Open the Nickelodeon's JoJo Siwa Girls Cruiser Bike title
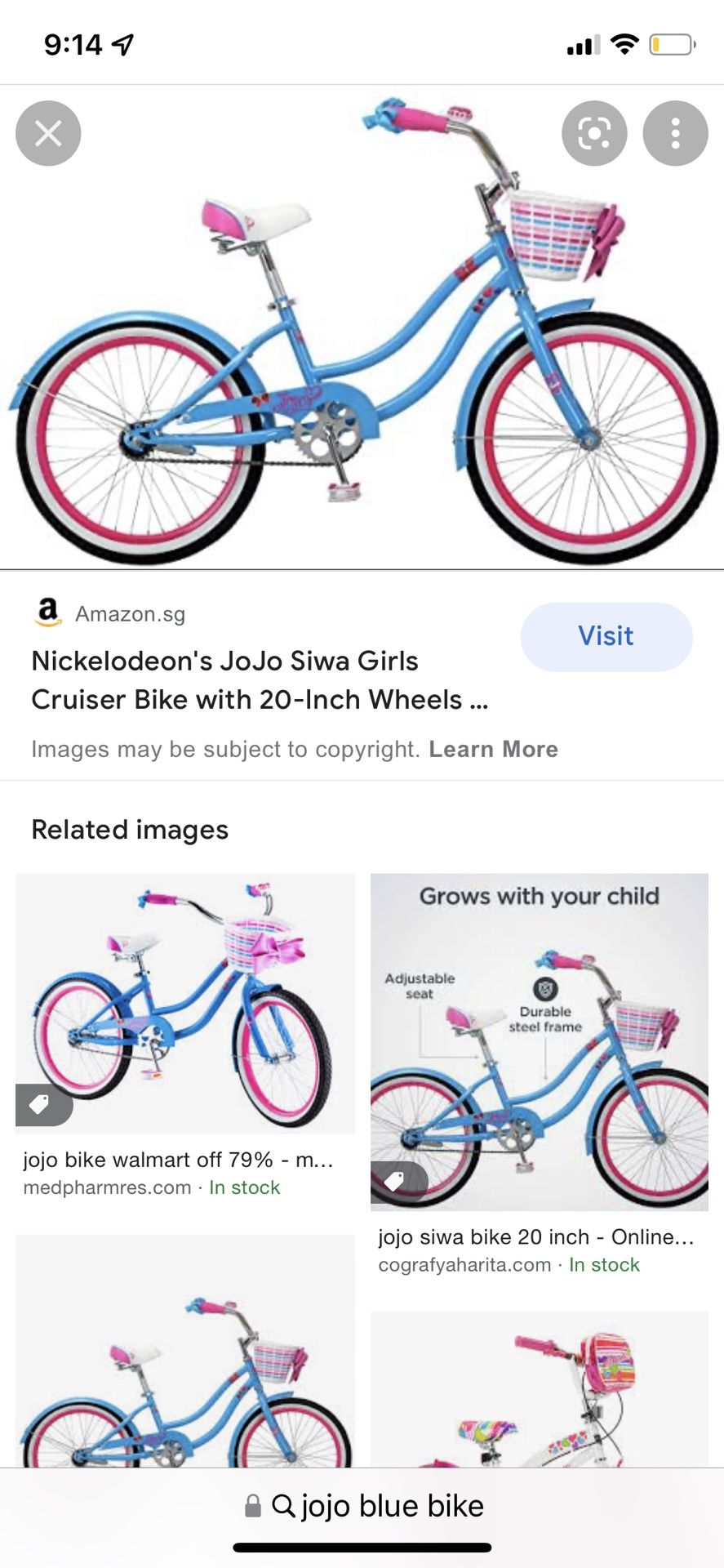 pos(260,680)
